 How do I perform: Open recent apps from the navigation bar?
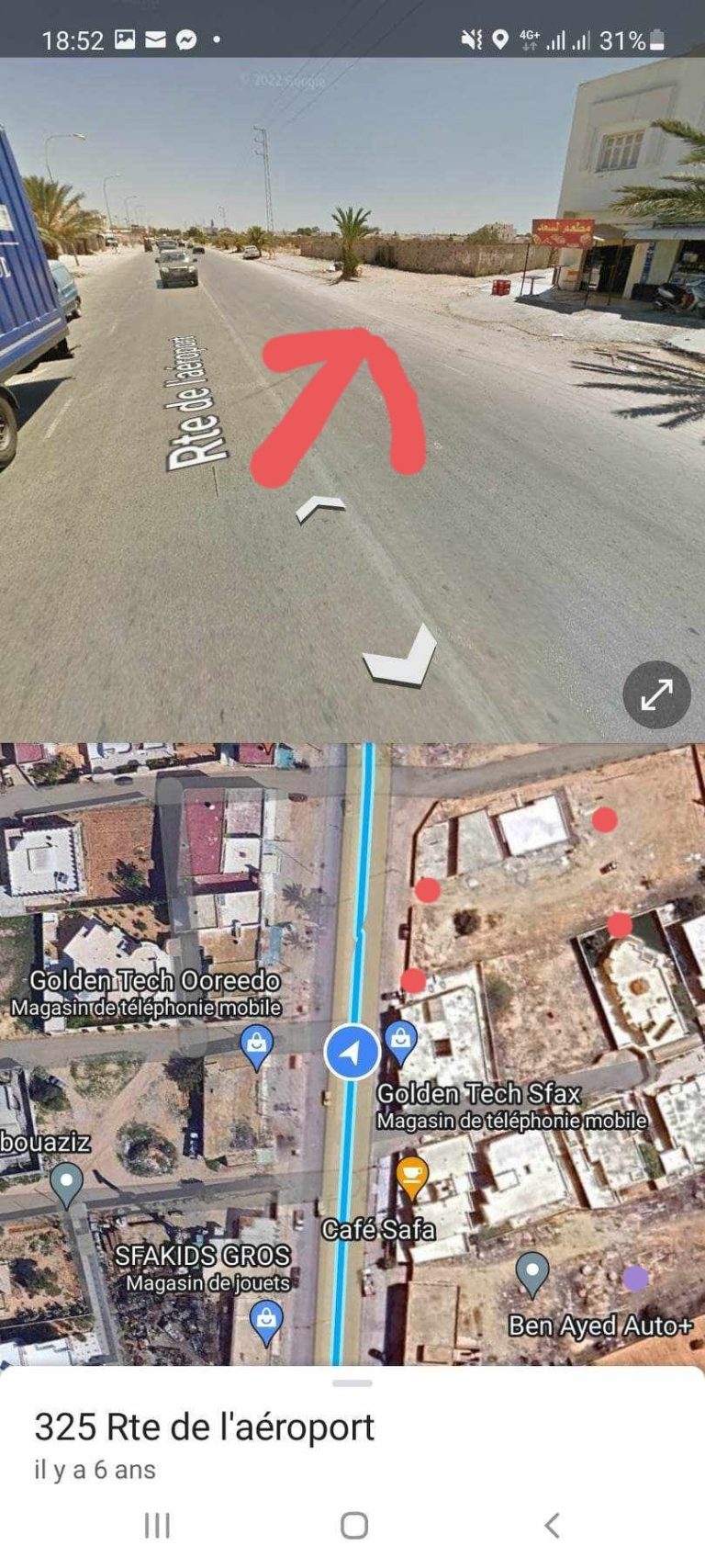(x=157, y=1526)
